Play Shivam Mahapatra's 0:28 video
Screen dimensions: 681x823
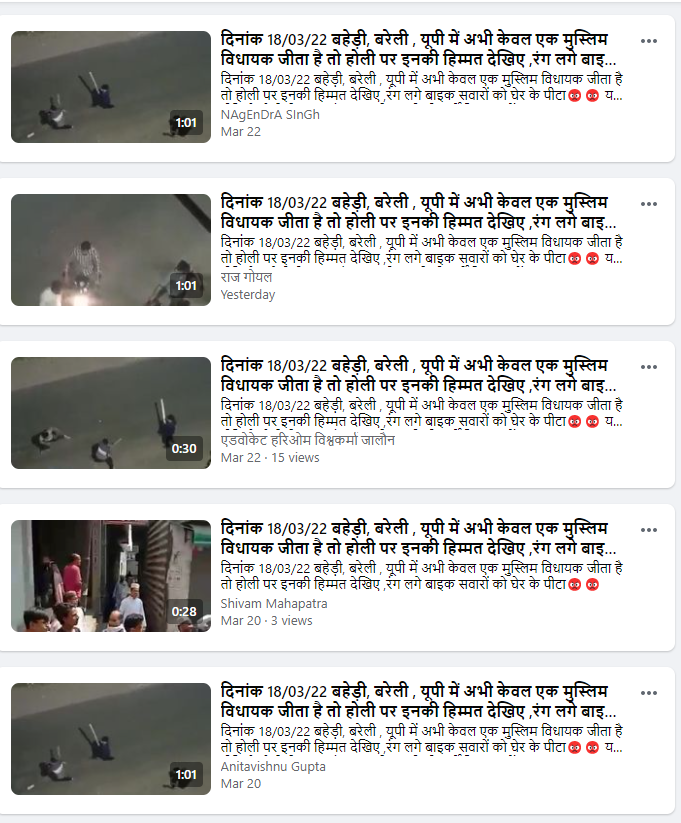click(x=111, y=576)
